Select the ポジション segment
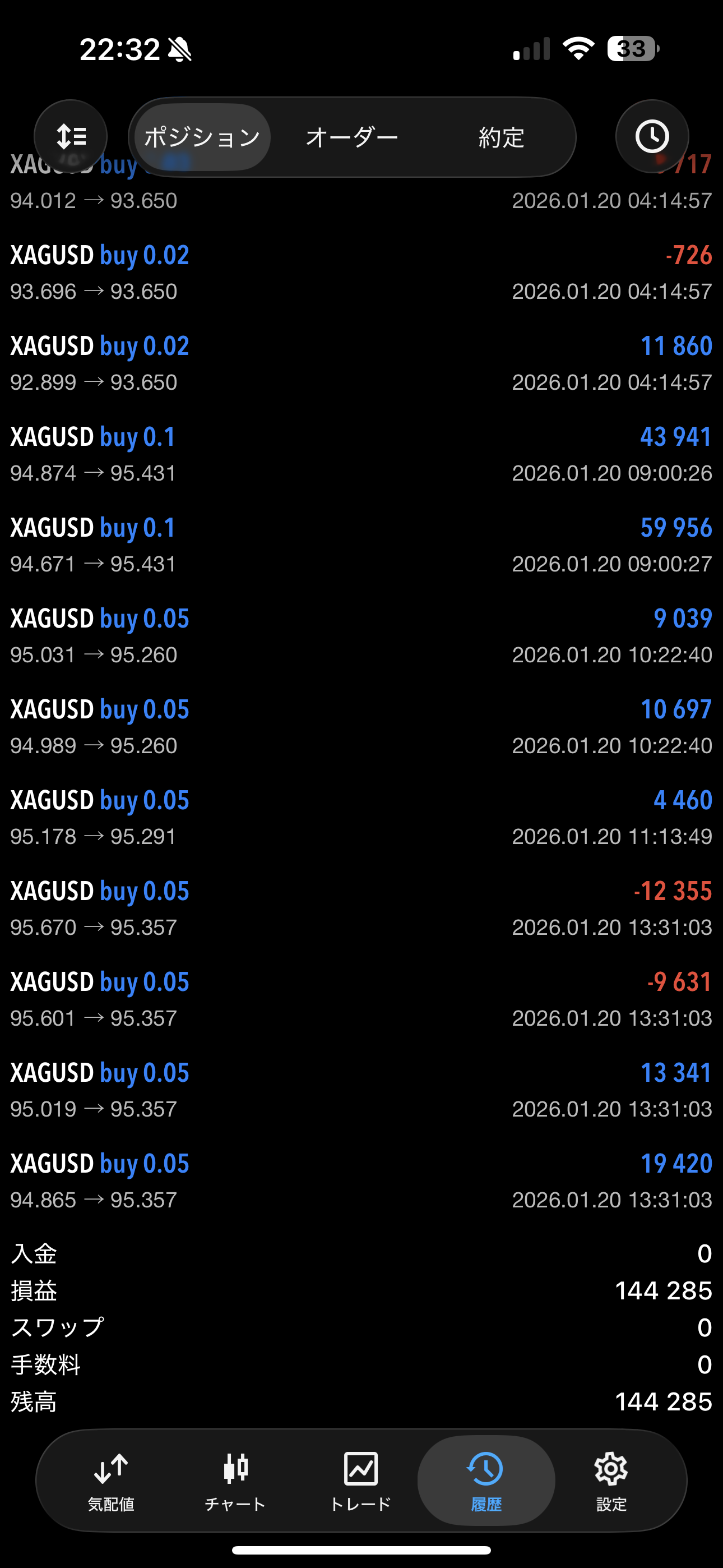Viewport: 723px width, 1568px height. pyautogui.click(x=202, y=137)
